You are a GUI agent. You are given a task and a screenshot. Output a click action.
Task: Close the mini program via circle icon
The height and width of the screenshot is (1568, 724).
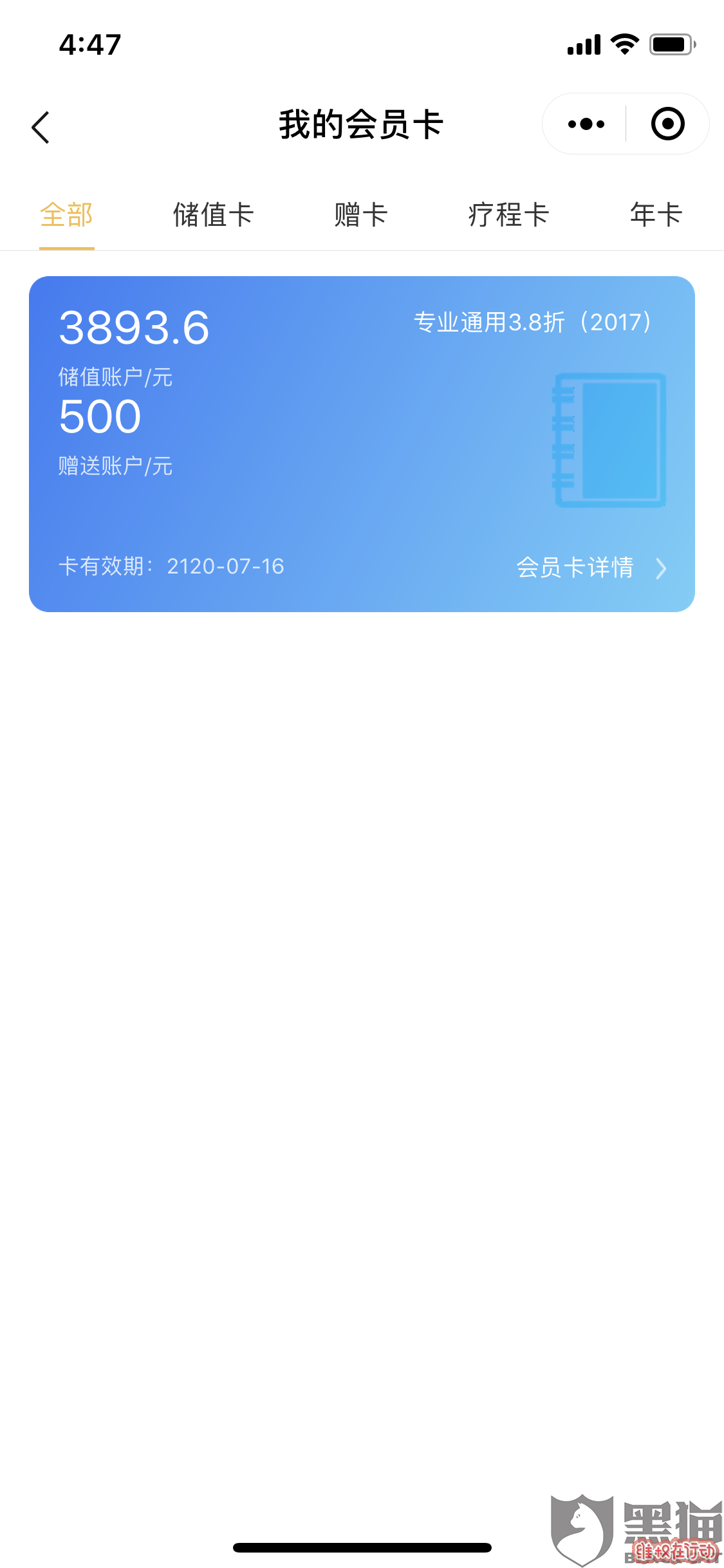(x=667, y=124)
